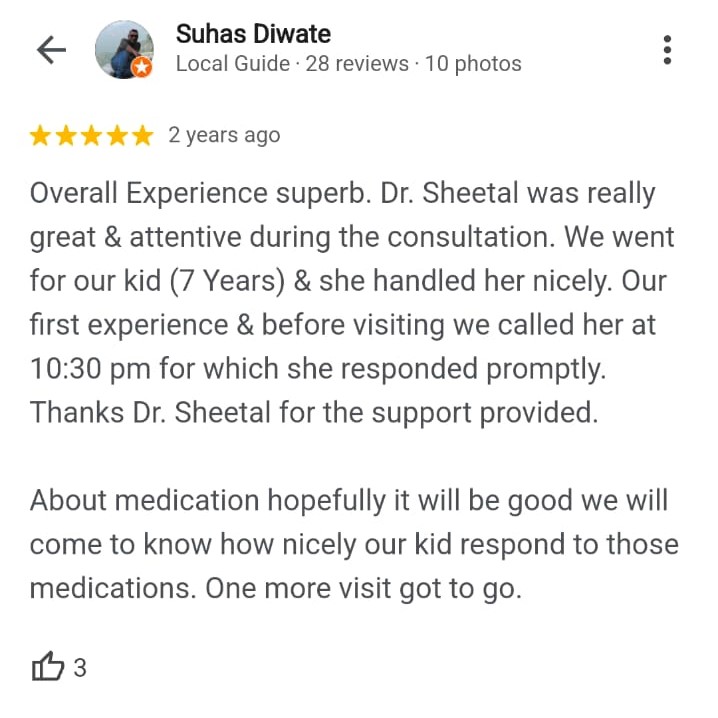This screenshot has width=718, height=718.
Task: Open the three-dot overflow menu
Action: click(667, 50)
